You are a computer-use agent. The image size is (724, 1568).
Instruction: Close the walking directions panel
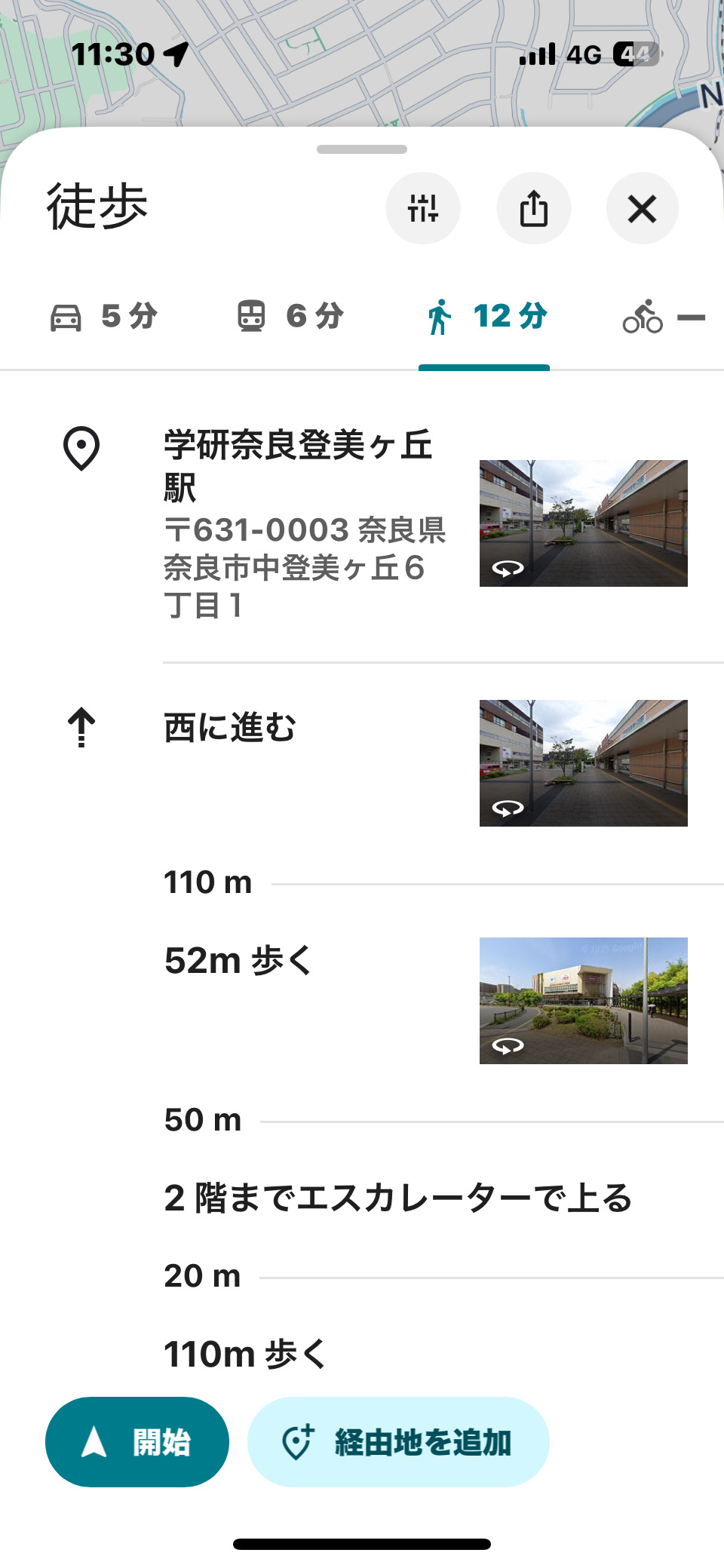pos(642,208)
